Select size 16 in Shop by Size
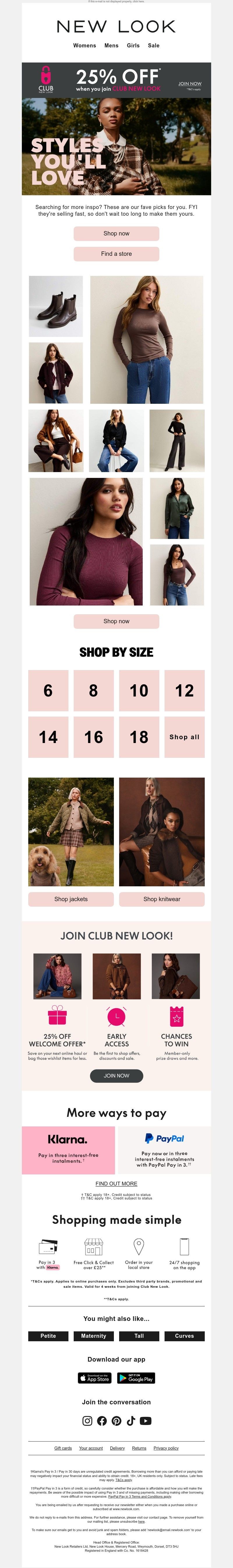This screenshot has height=1568, width=233. [93, 737]
